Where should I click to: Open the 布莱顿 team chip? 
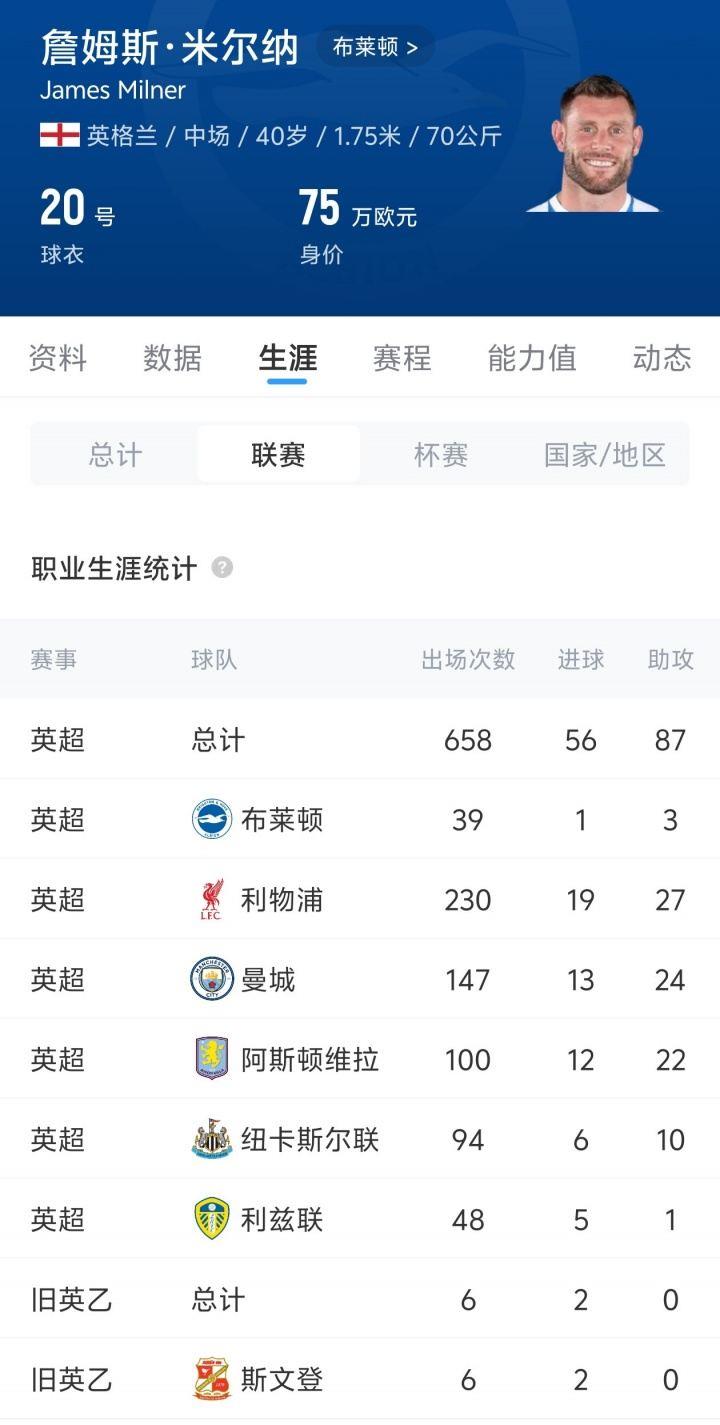(x=375, y=47)
